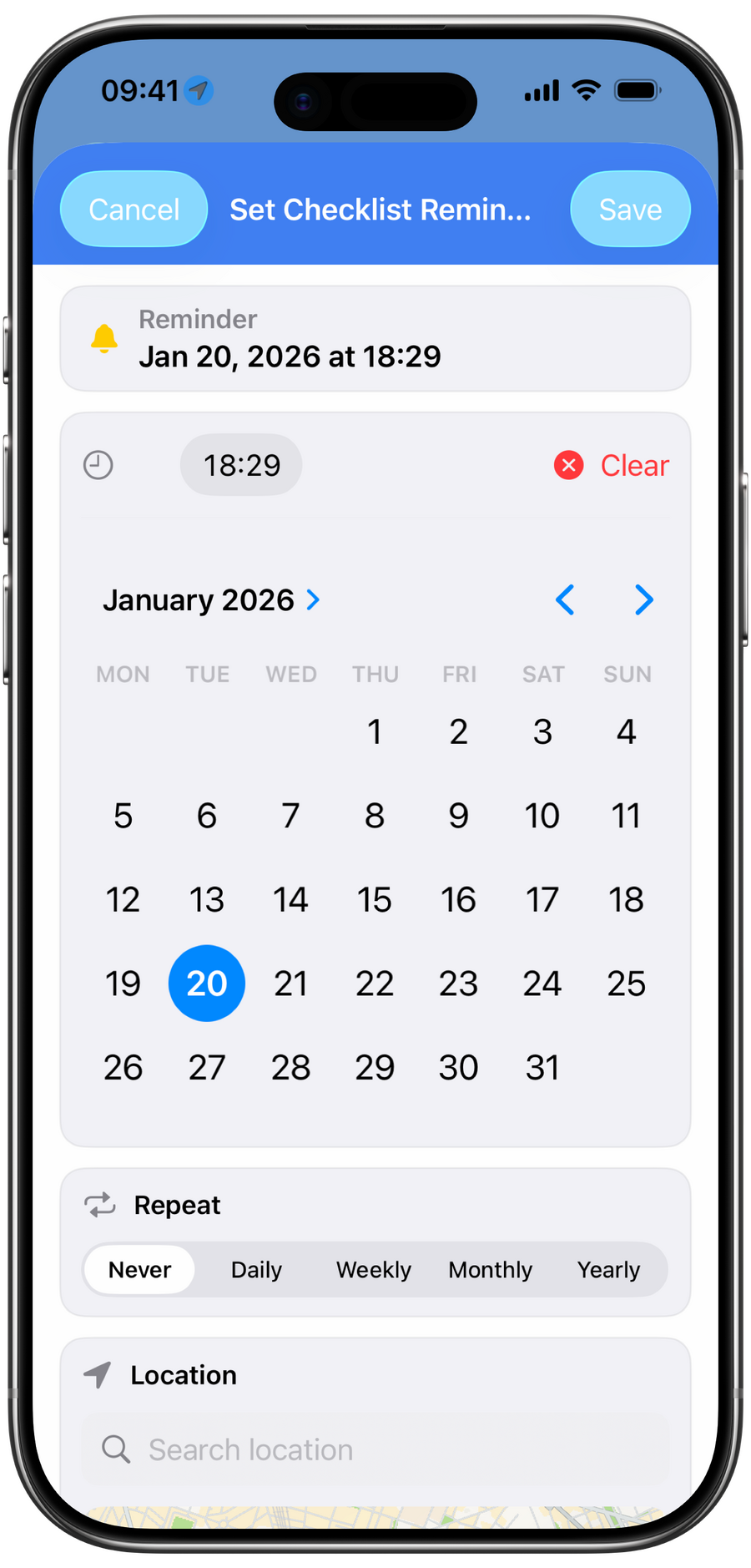The height and width of the screenshot is (1568, 751).
Task: Select Yearly repeat
Action: pos(608,1270)
